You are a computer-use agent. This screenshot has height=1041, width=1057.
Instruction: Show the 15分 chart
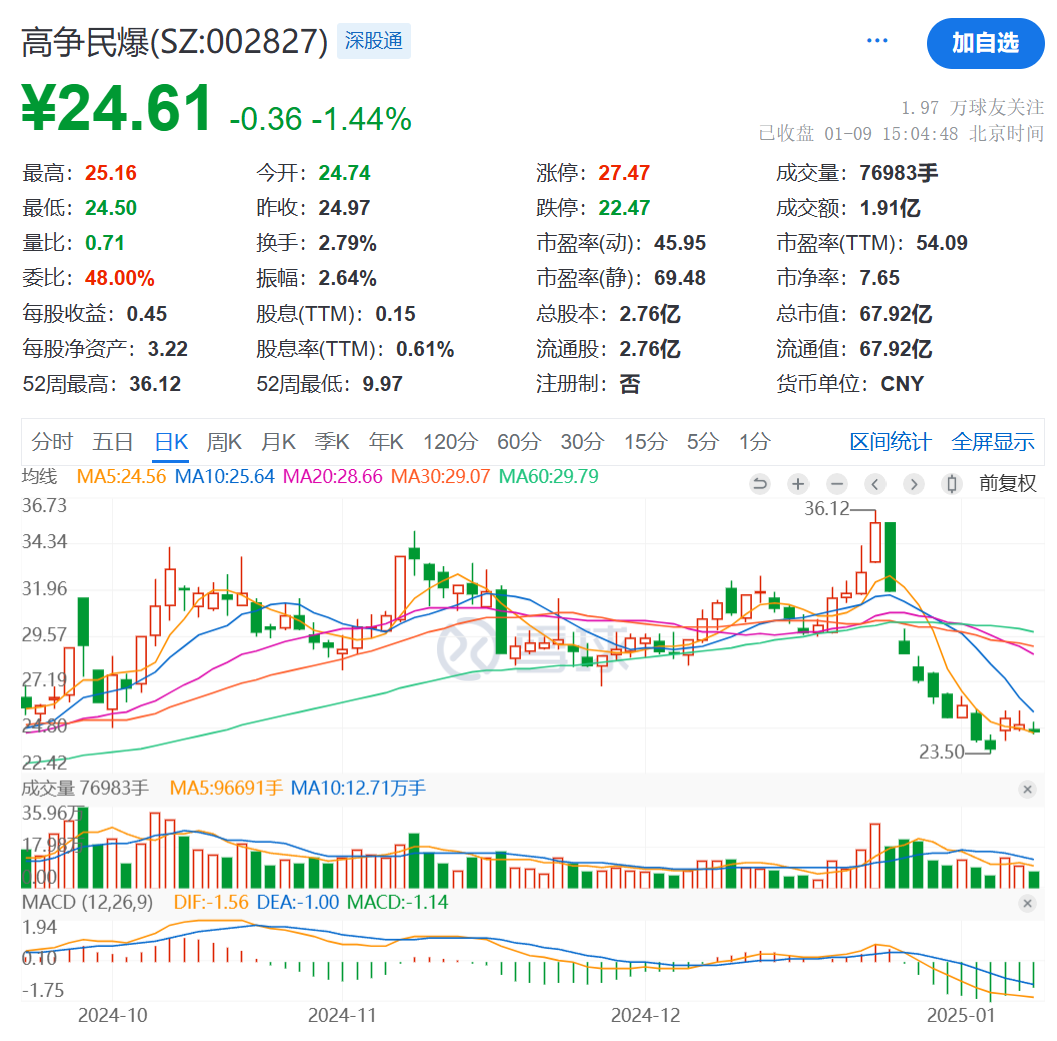645,442
